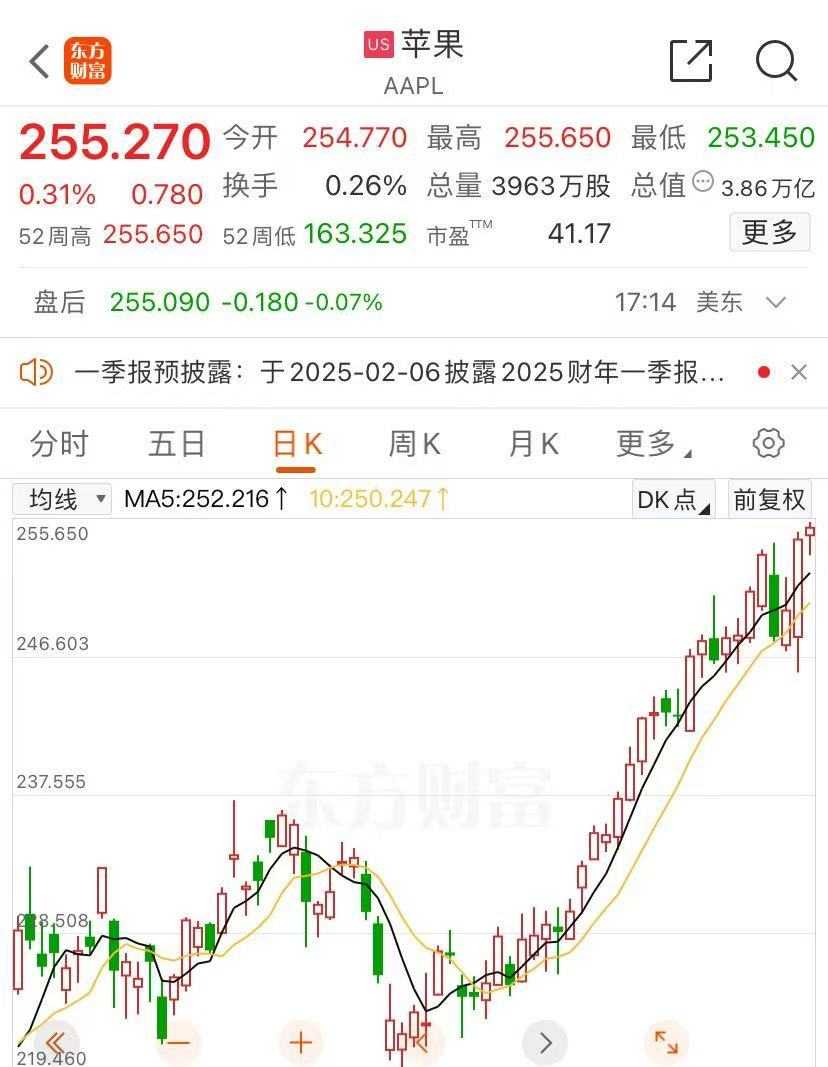
Task: Open the 更多 chart period menu
Action: click(x=652, y=444)
